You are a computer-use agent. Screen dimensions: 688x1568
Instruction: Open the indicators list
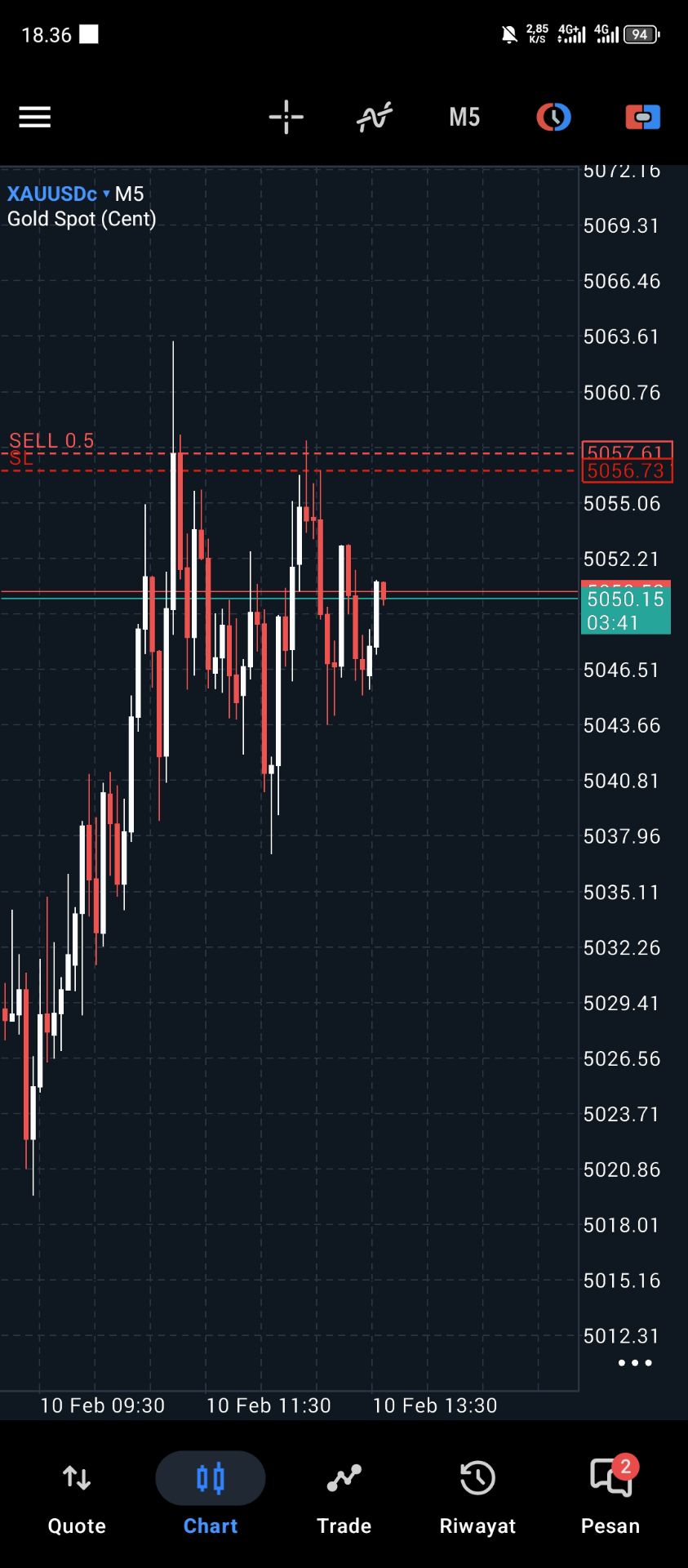(375, 118)
